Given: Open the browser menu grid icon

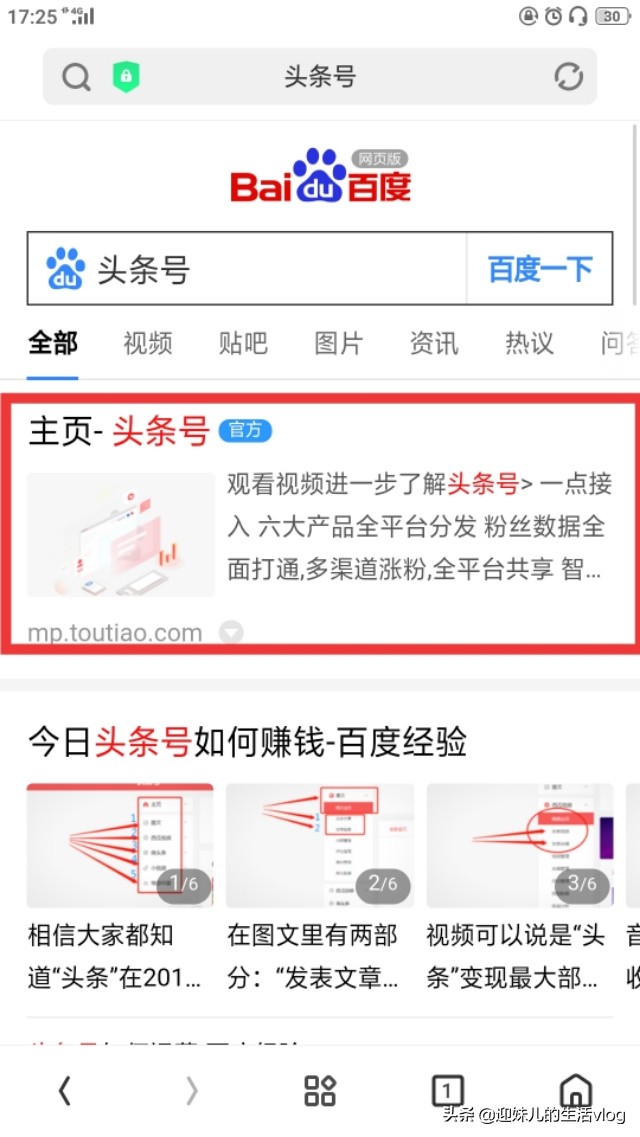Looking at the screenshot, I should [x=320, y=1090].
